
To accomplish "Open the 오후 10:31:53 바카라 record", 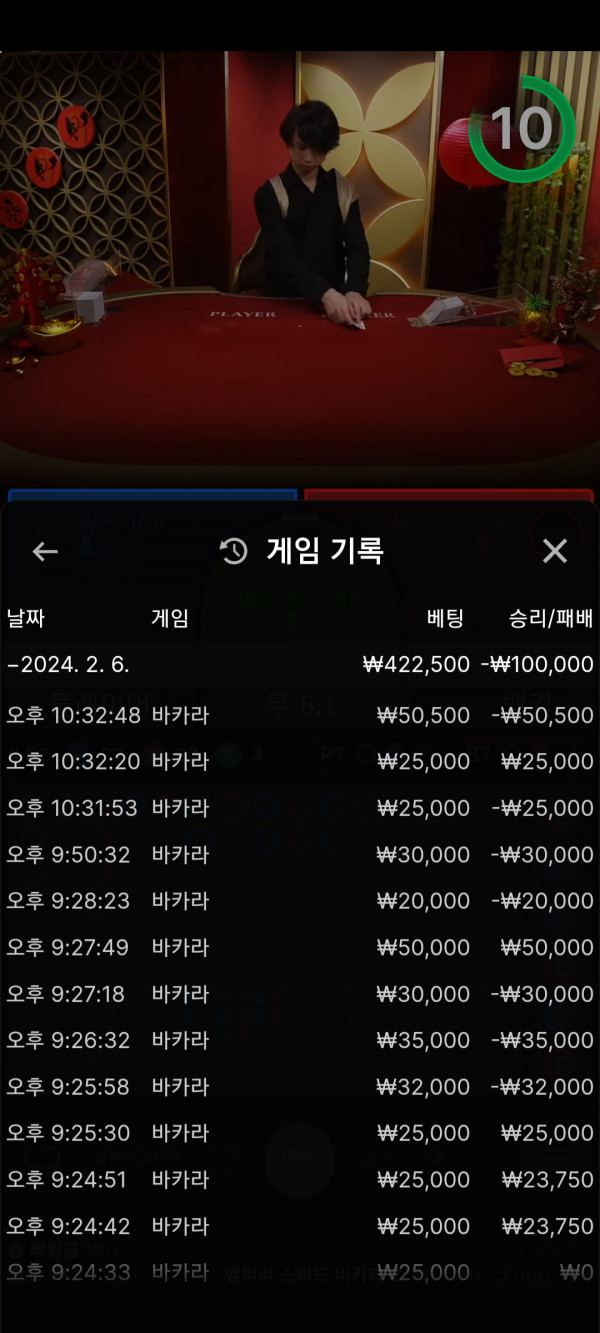I will pos(300,808).
